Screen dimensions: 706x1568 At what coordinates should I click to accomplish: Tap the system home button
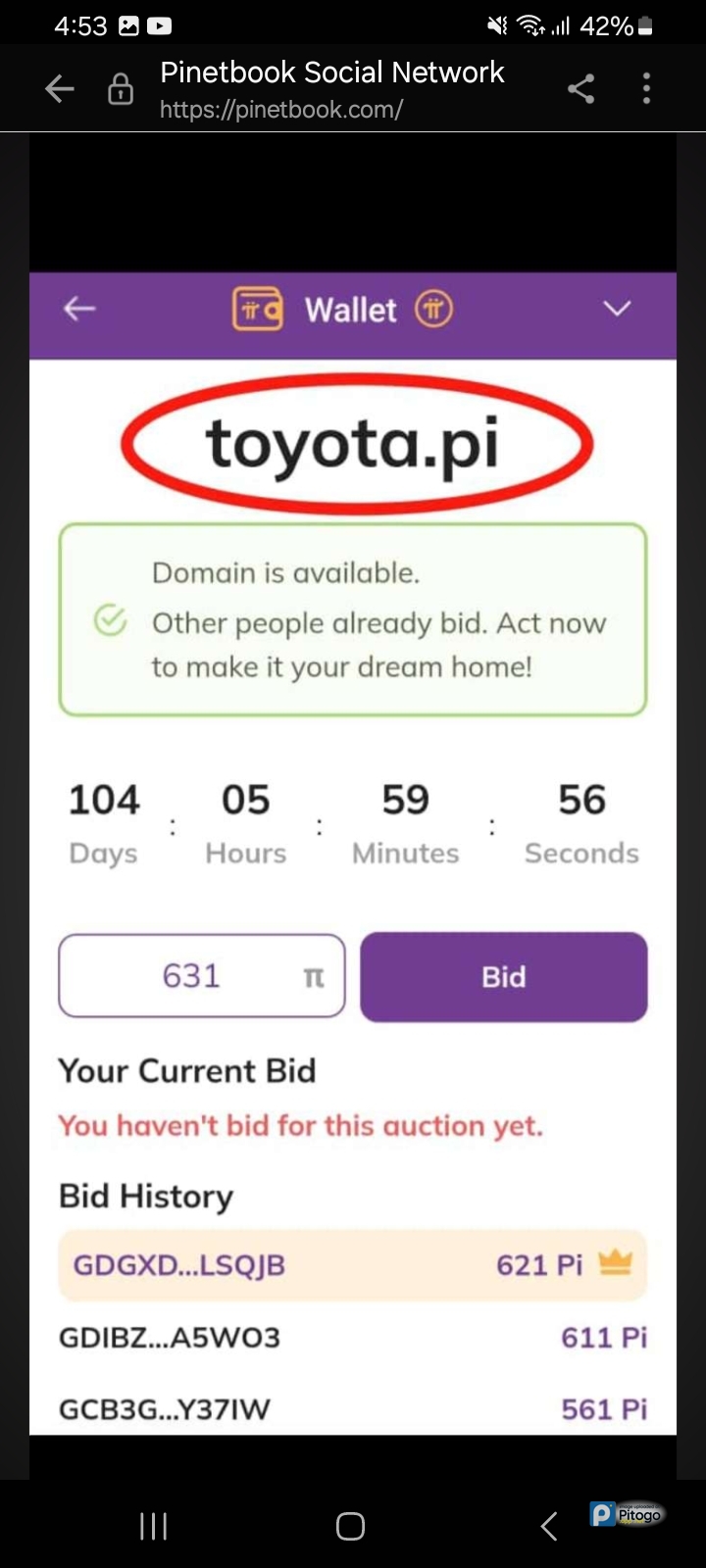(350, 1526)
